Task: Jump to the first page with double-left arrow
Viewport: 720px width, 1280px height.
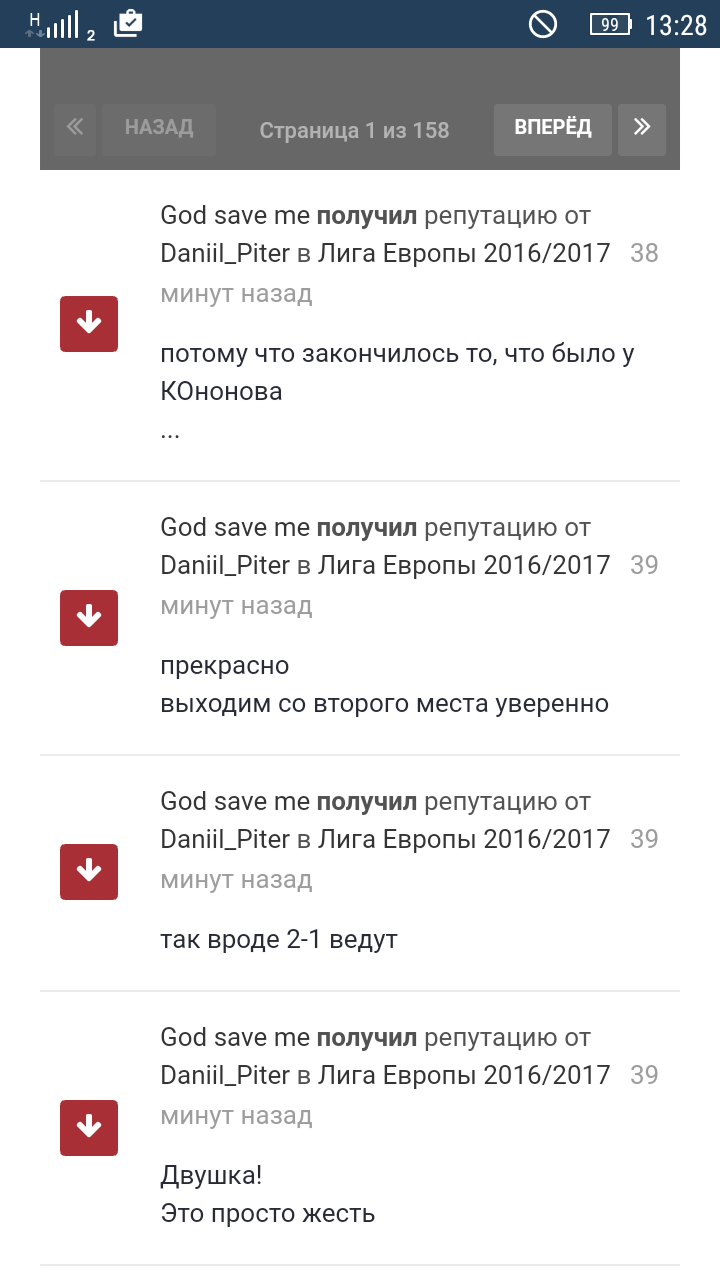Action: coord(75,128)
